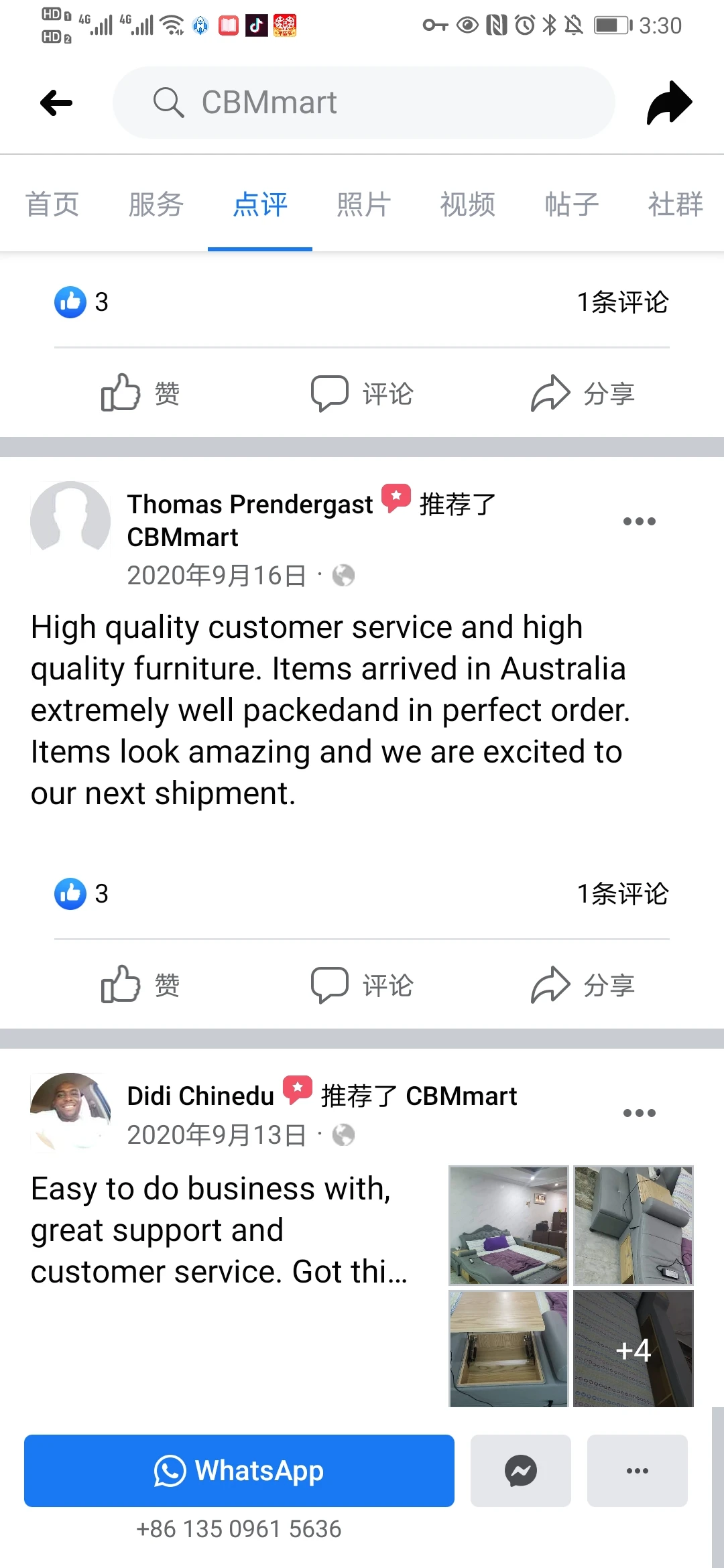
Task: Open more actions button beside Messenger
Action: [638, 1471]
